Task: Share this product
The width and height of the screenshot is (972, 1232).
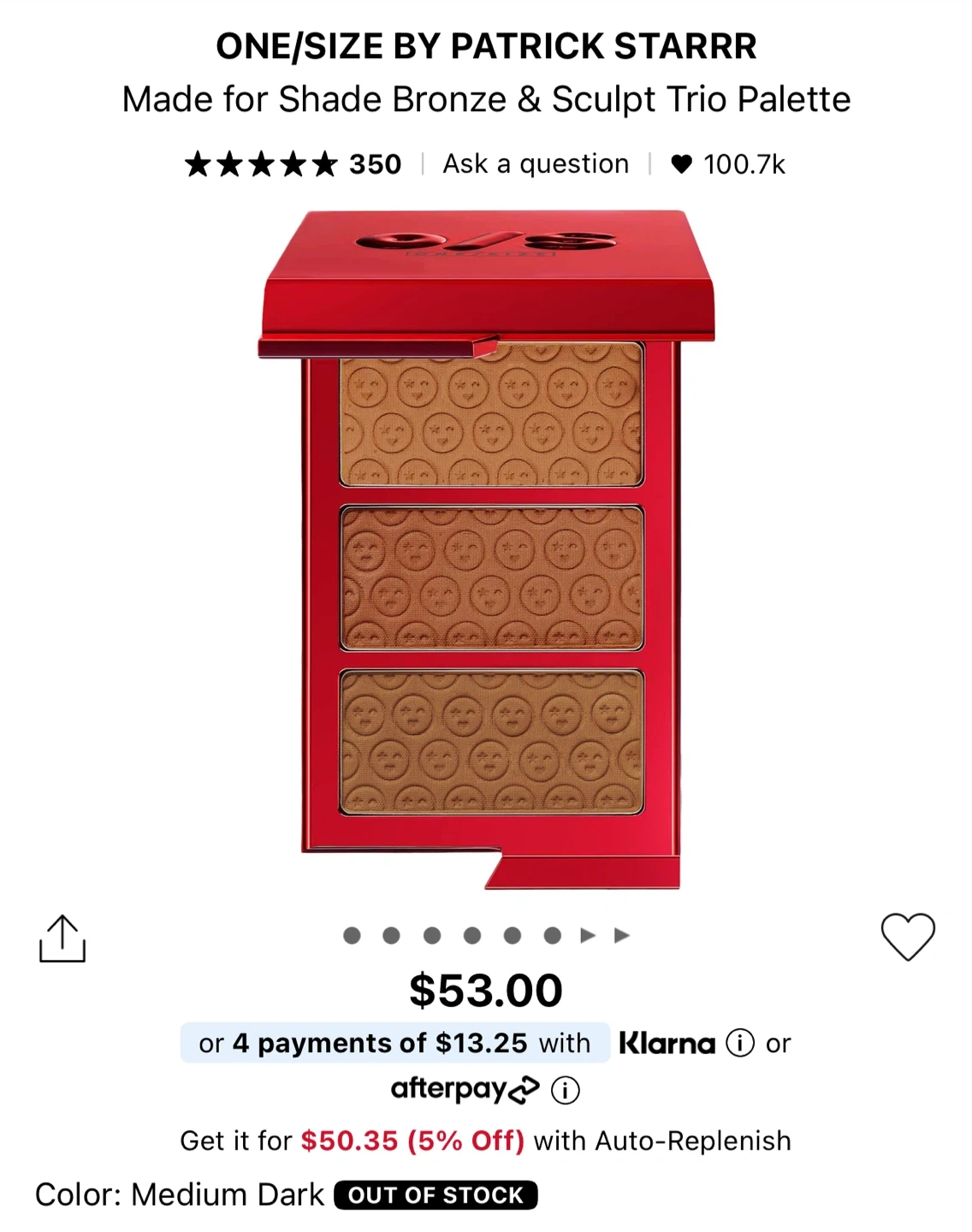Action: pyautogui.click(x=62, y=939)
